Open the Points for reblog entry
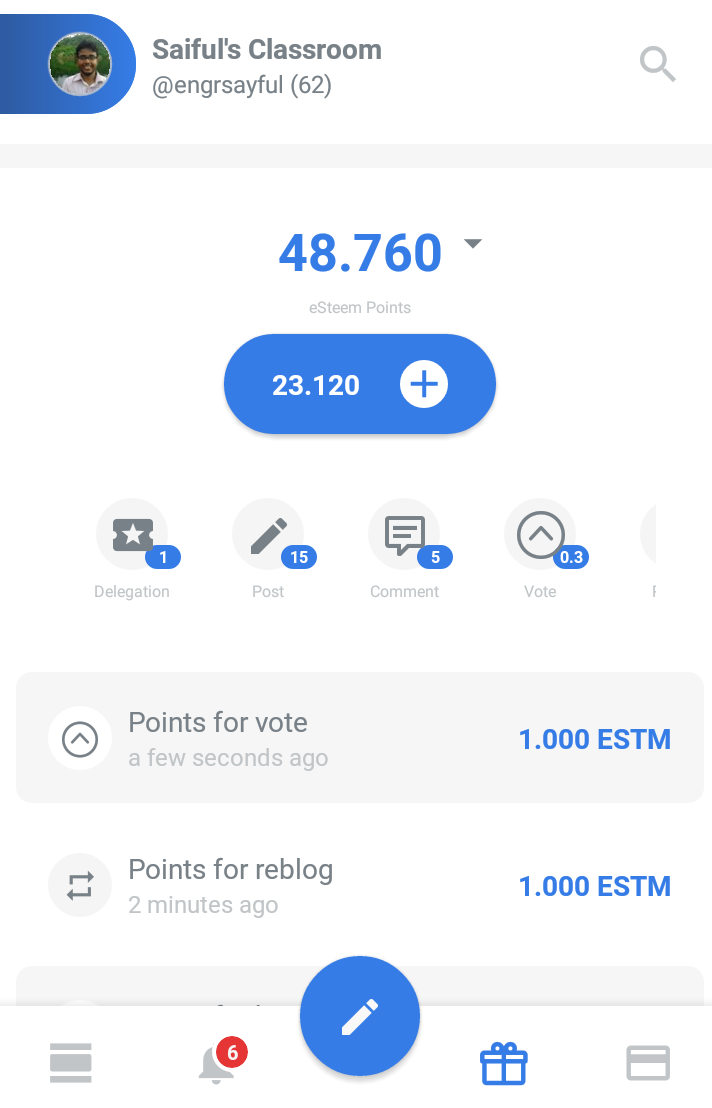This screenshot has height=1108, width=712. [360, 886]
